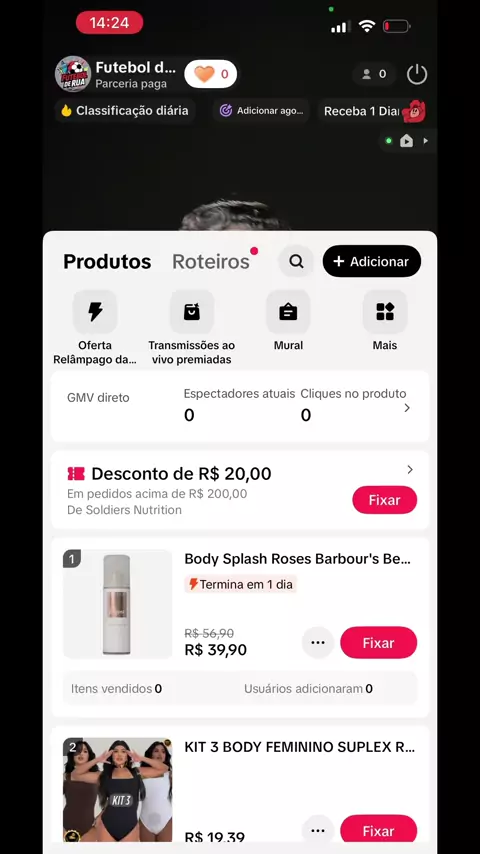The height and width of the screenshot is (854, 480).
Task: End the live with the power icon
Action: tap(417, 75)
